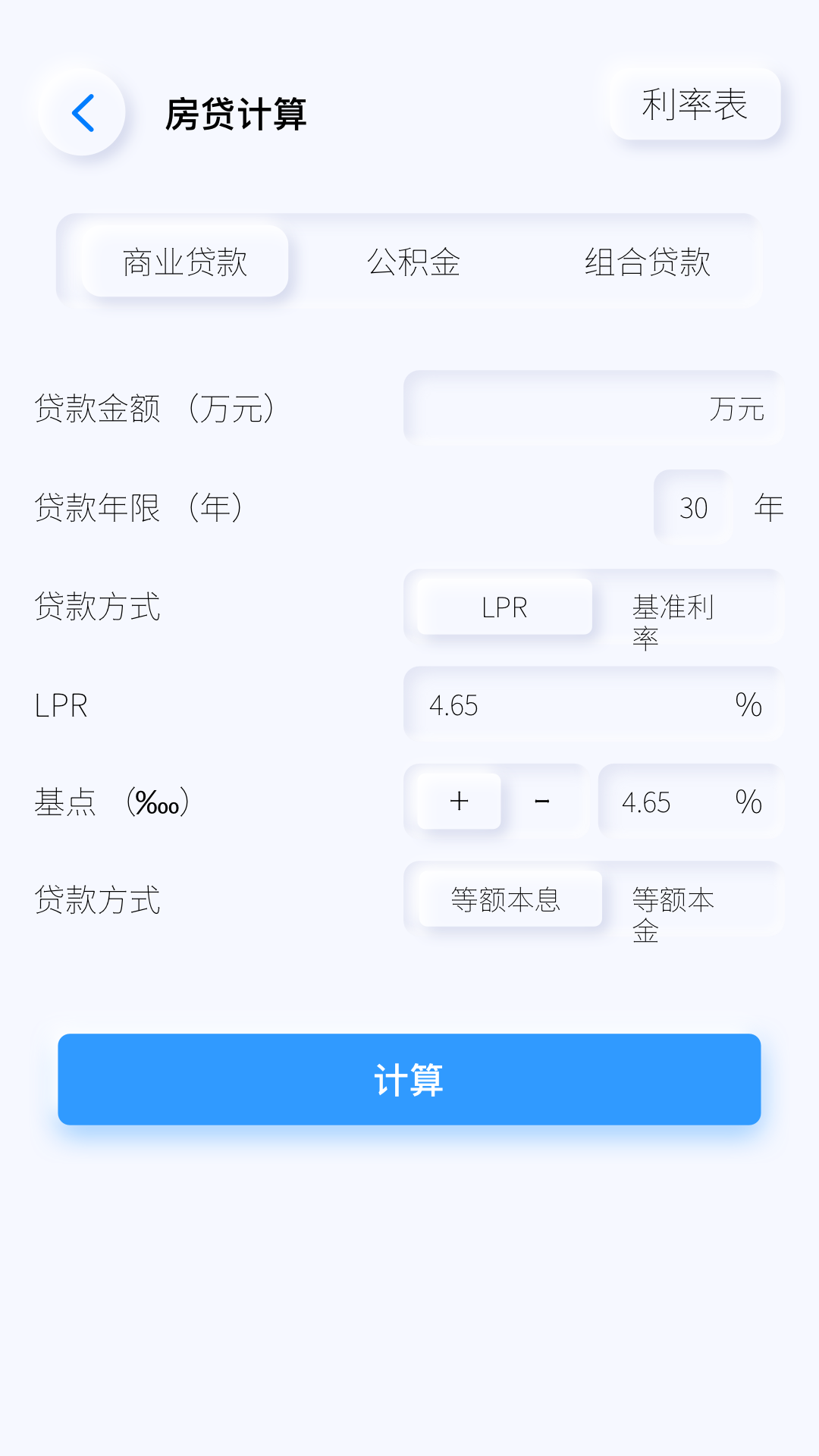The image size is (819, 1456).
Task: Choose 等额本息 repayment method
Action: (x=507, y=899)
